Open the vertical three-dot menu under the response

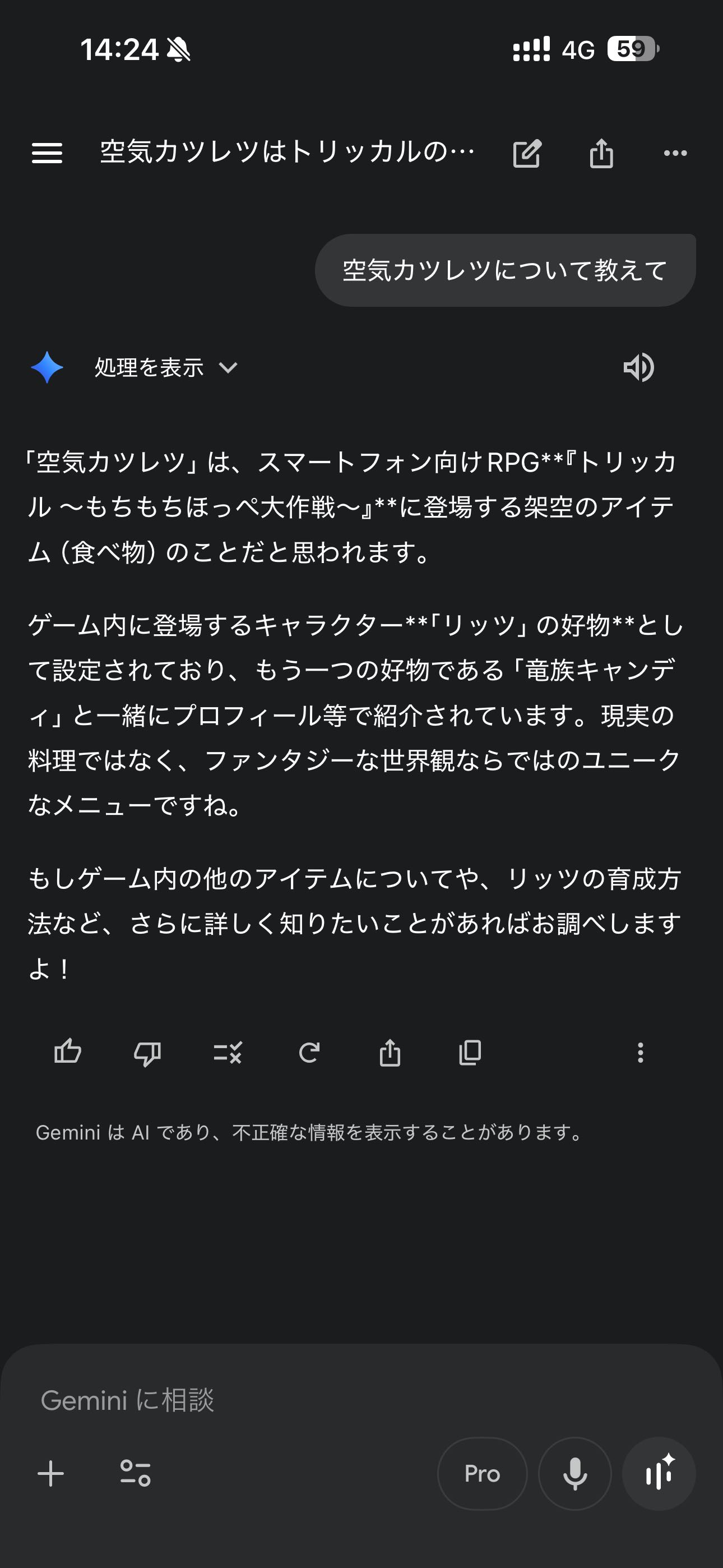(x=640, y=1052)
